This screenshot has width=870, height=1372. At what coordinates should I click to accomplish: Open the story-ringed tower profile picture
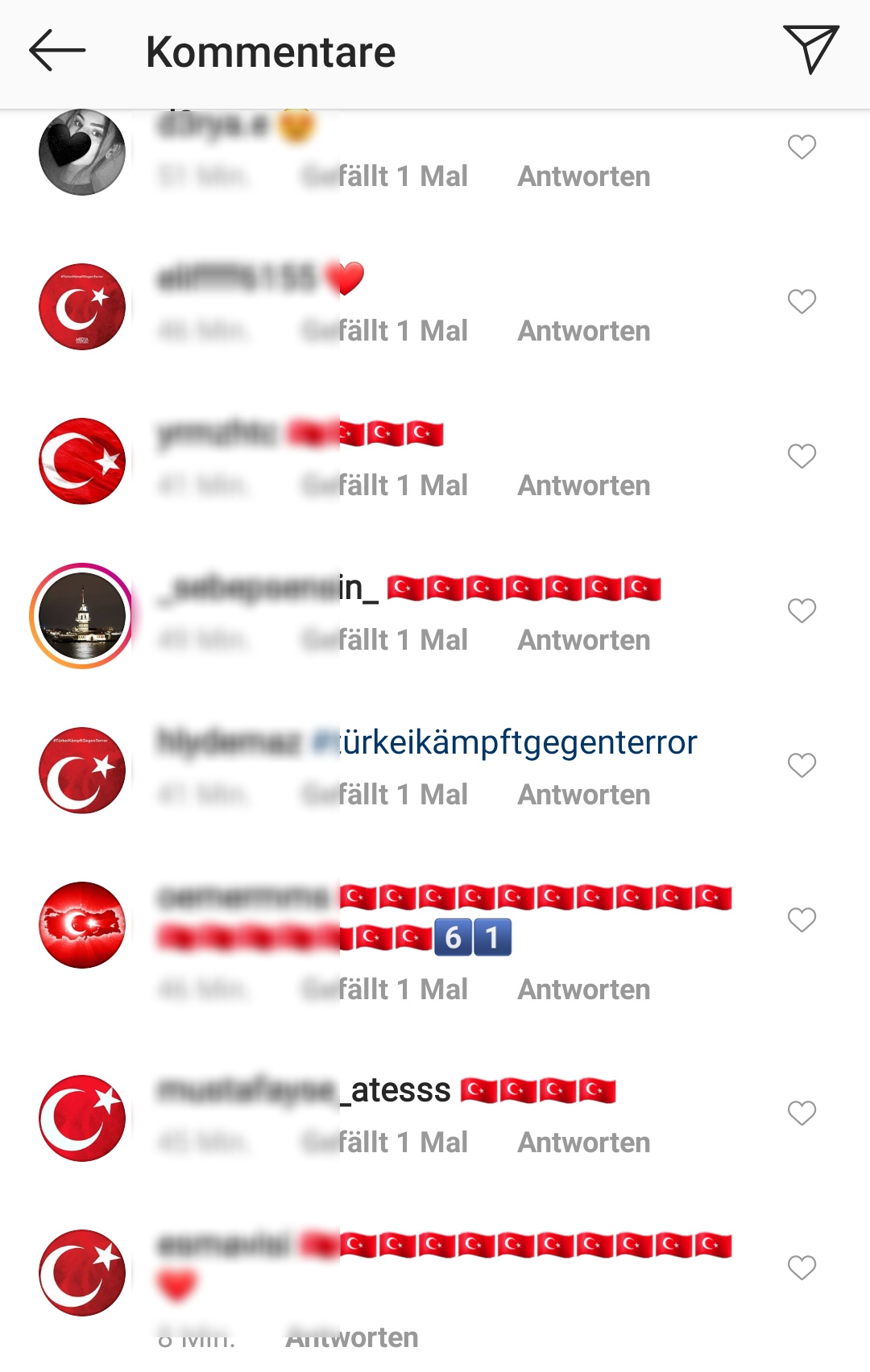(82, 616)
